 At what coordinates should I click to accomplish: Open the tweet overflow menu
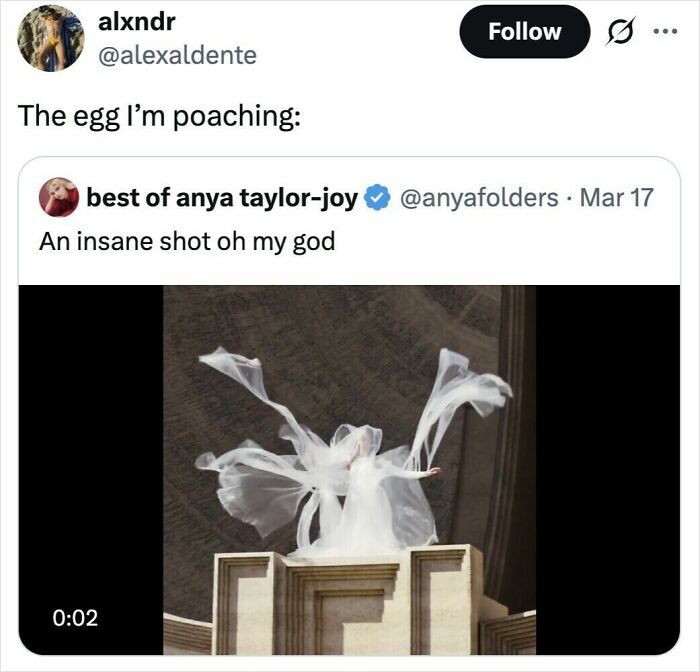663,32
